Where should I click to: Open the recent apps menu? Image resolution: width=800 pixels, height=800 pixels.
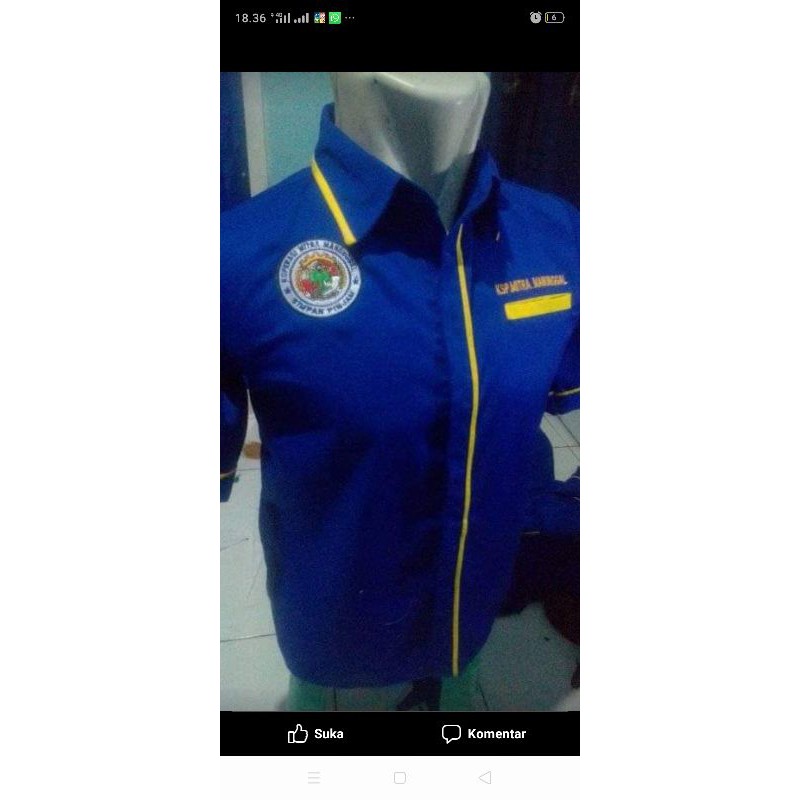point(314,777)
